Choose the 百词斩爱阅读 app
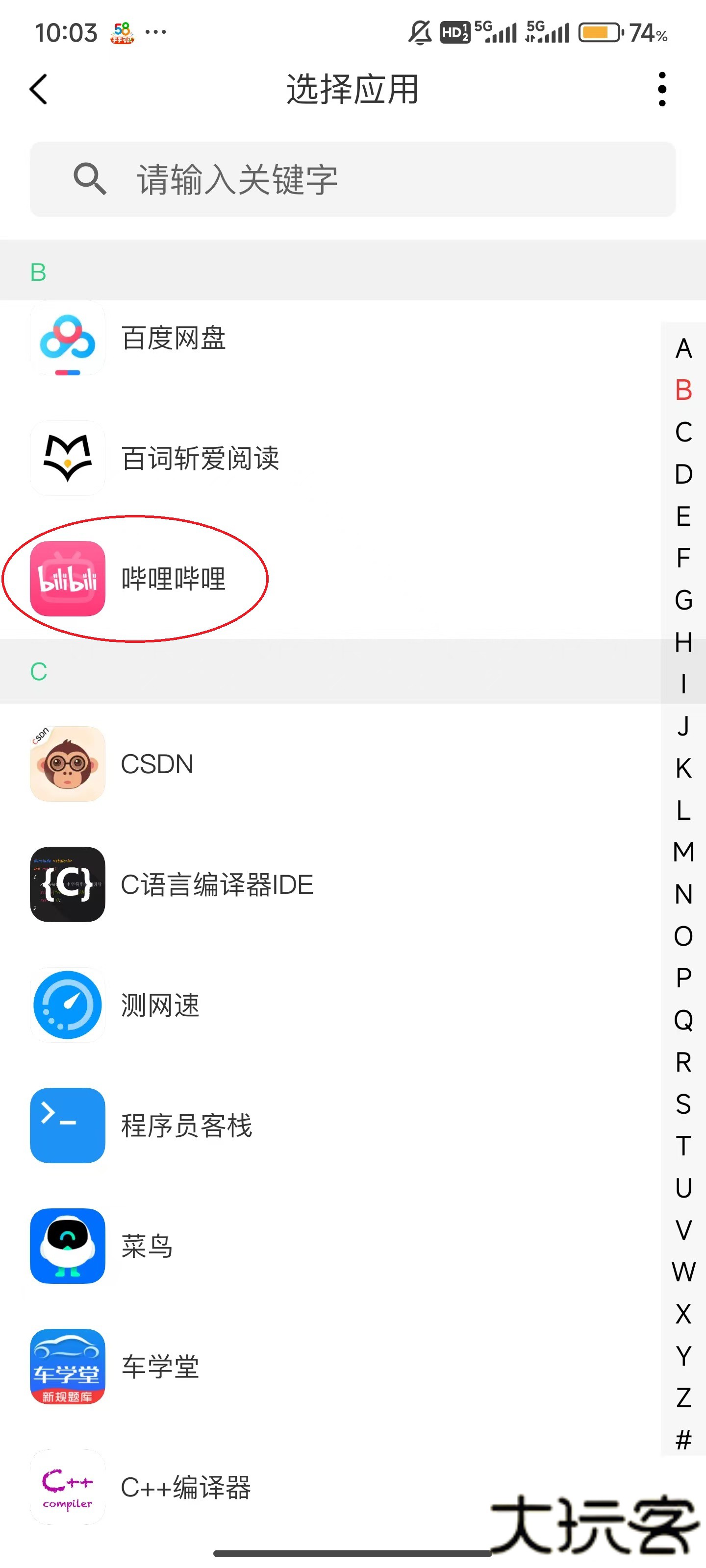This screenshot has width=706, height=1568. point(200,458)
